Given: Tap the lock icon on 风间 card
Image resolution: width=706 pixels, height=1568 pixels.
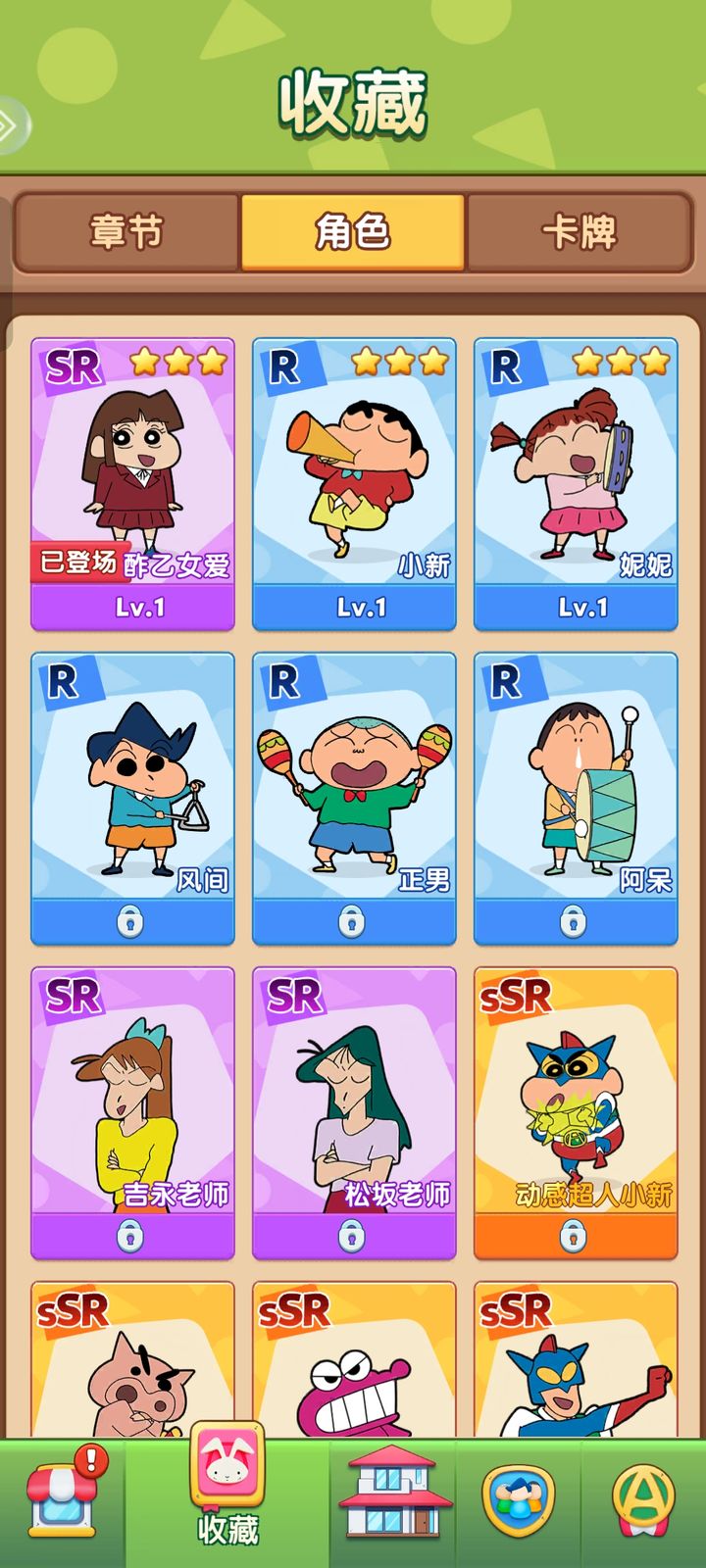Looking at the screenshot, I should (132, 921).
